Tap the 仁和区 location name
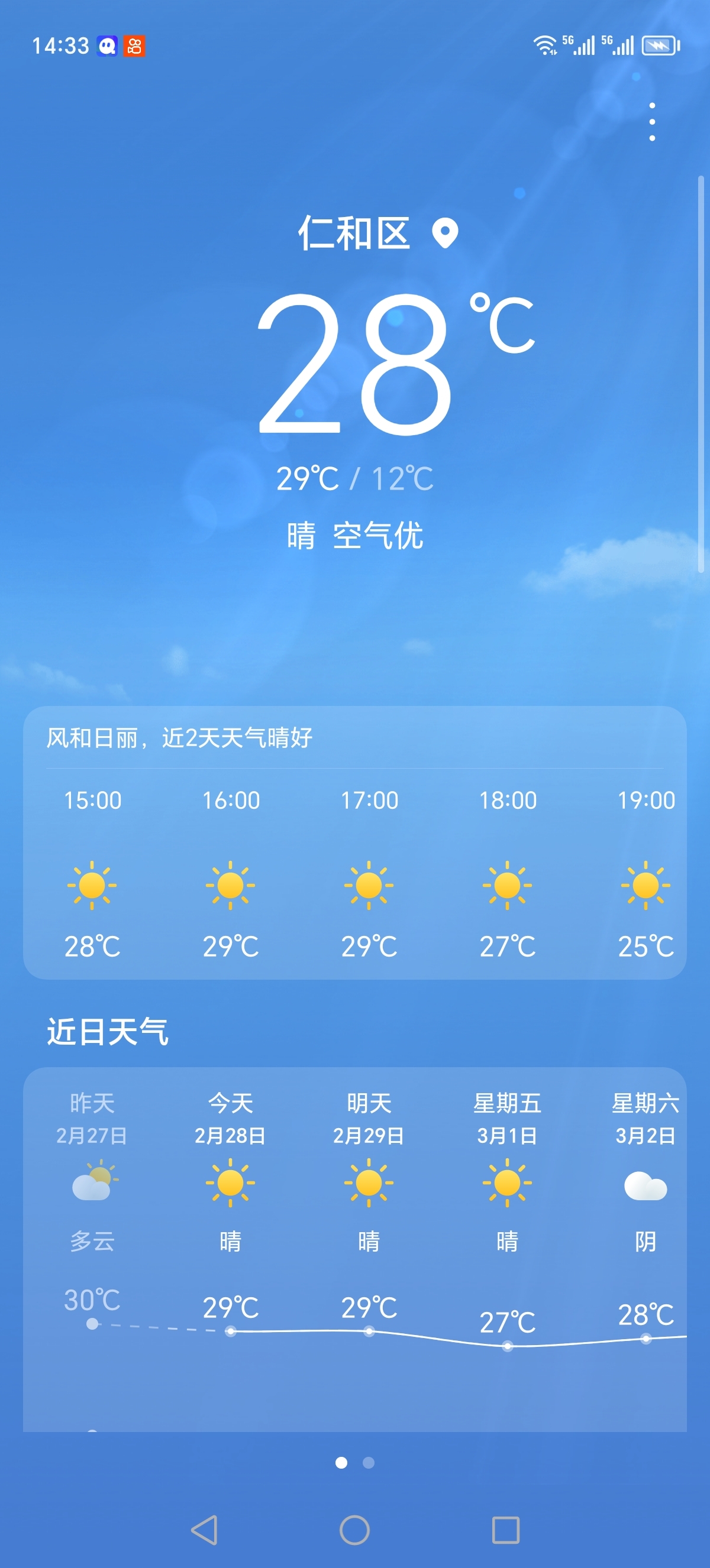Image resolution: width=710 pixels, height=1568 pixels. (x=354, y=232)
